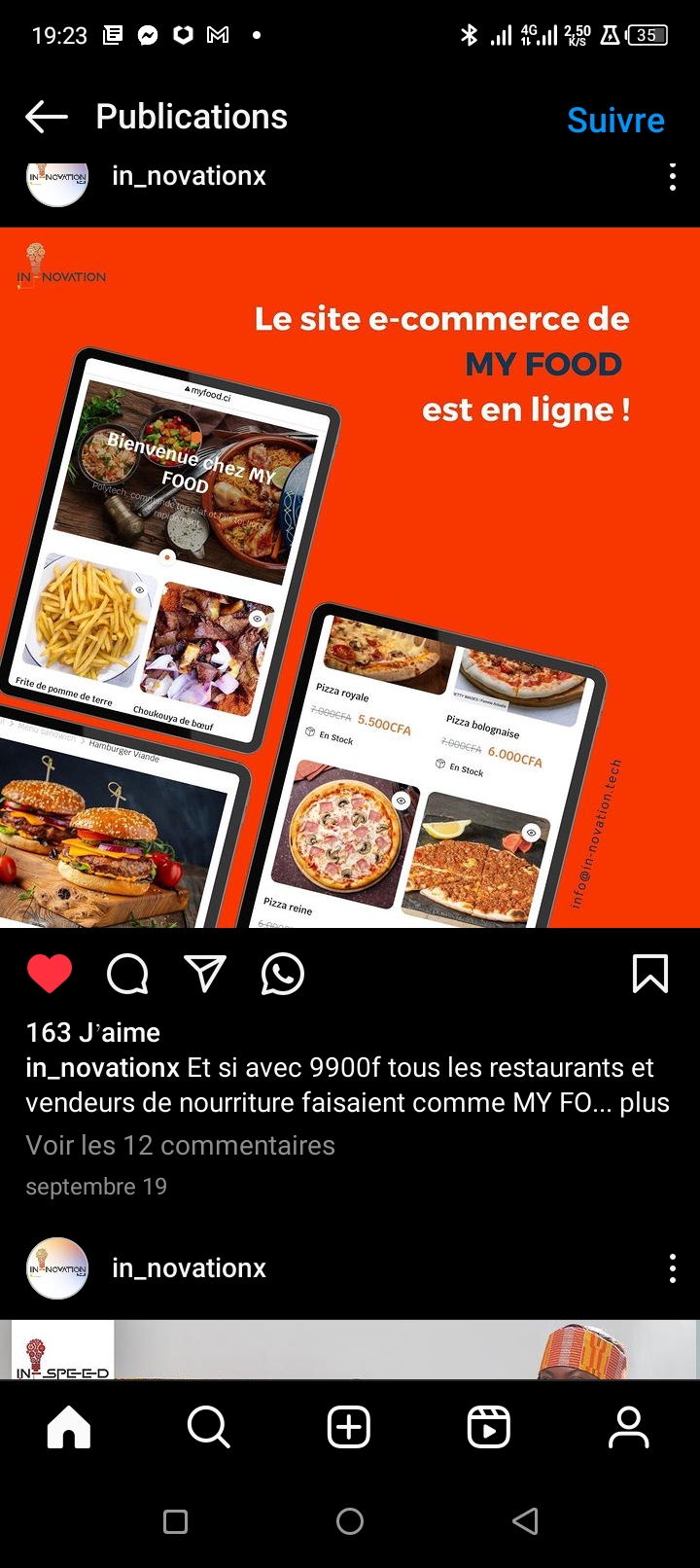This screenshot has height=1568, width=700.
Task: View all 12 comments
Action: (x=180, y=1146)
